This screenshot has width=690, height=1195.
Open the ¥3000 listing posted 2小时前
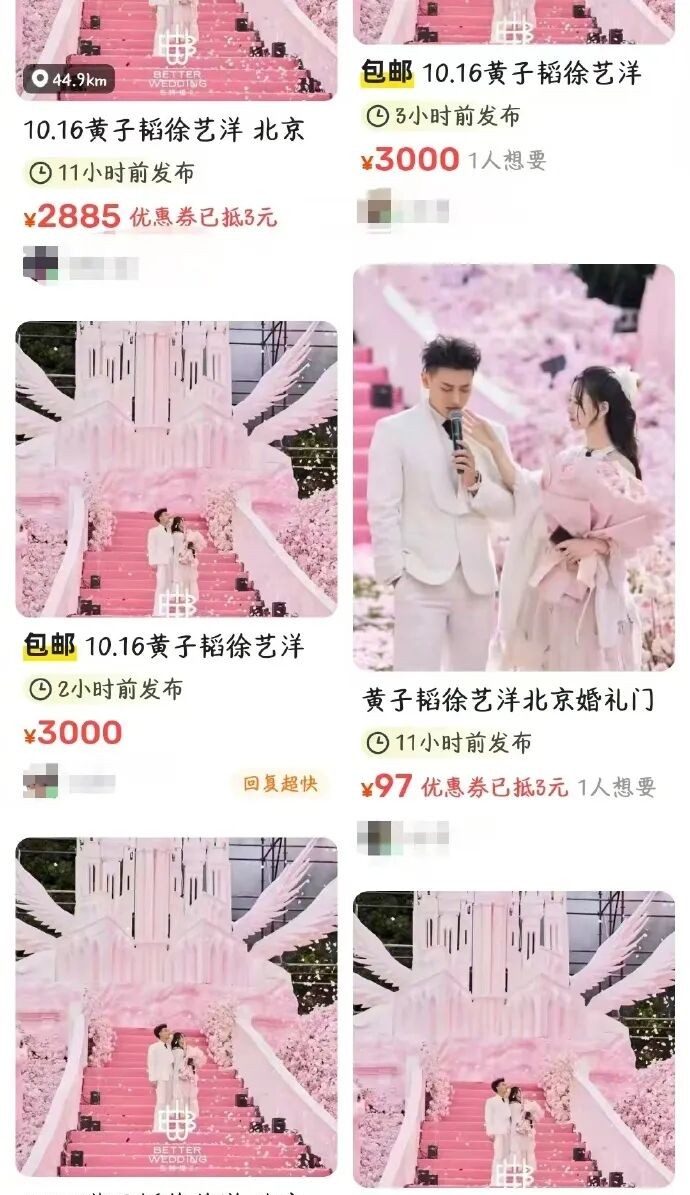176,468
